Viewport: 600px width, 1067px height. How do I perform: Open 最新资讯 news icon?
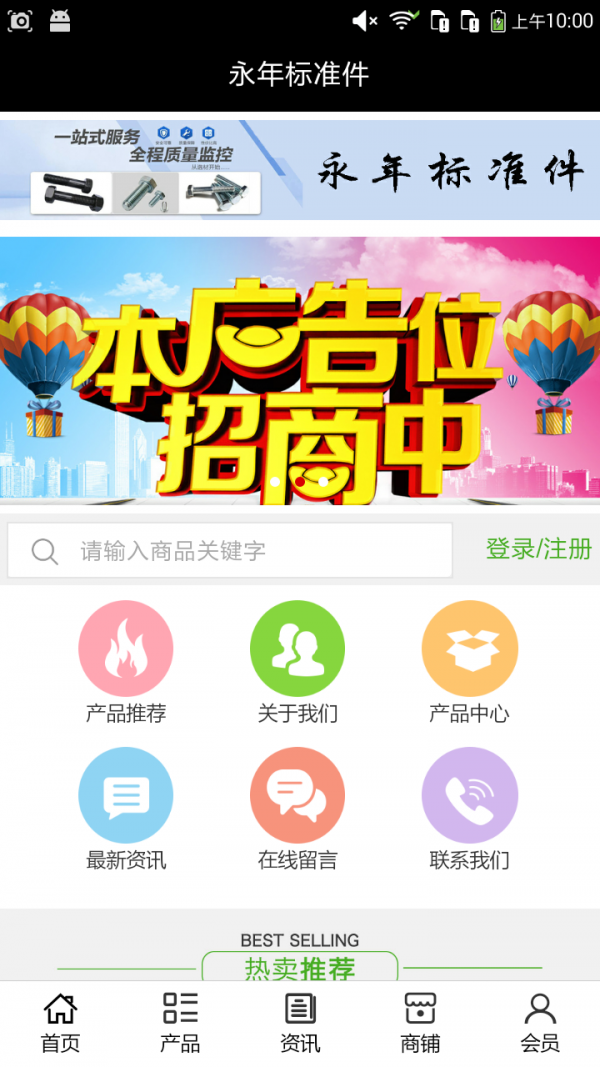(x=126, y=795)
